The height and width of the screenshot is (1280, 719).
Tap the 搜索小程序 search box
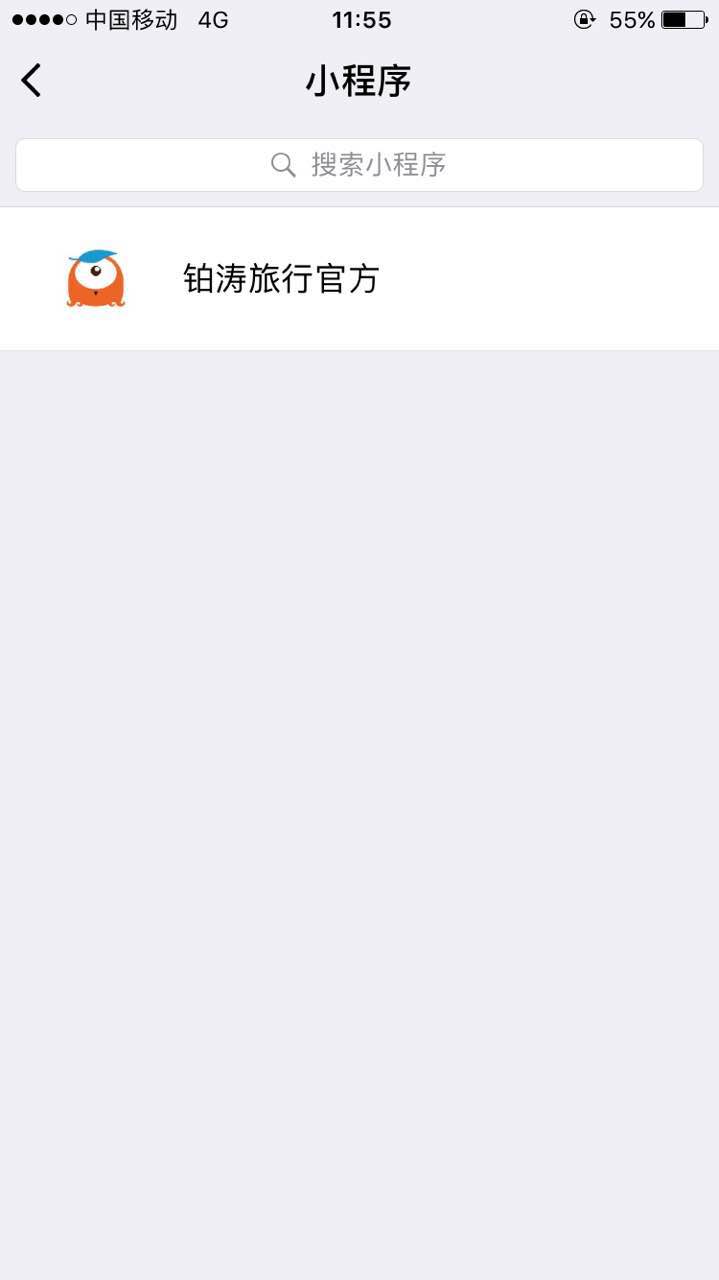tap(359, 165)
